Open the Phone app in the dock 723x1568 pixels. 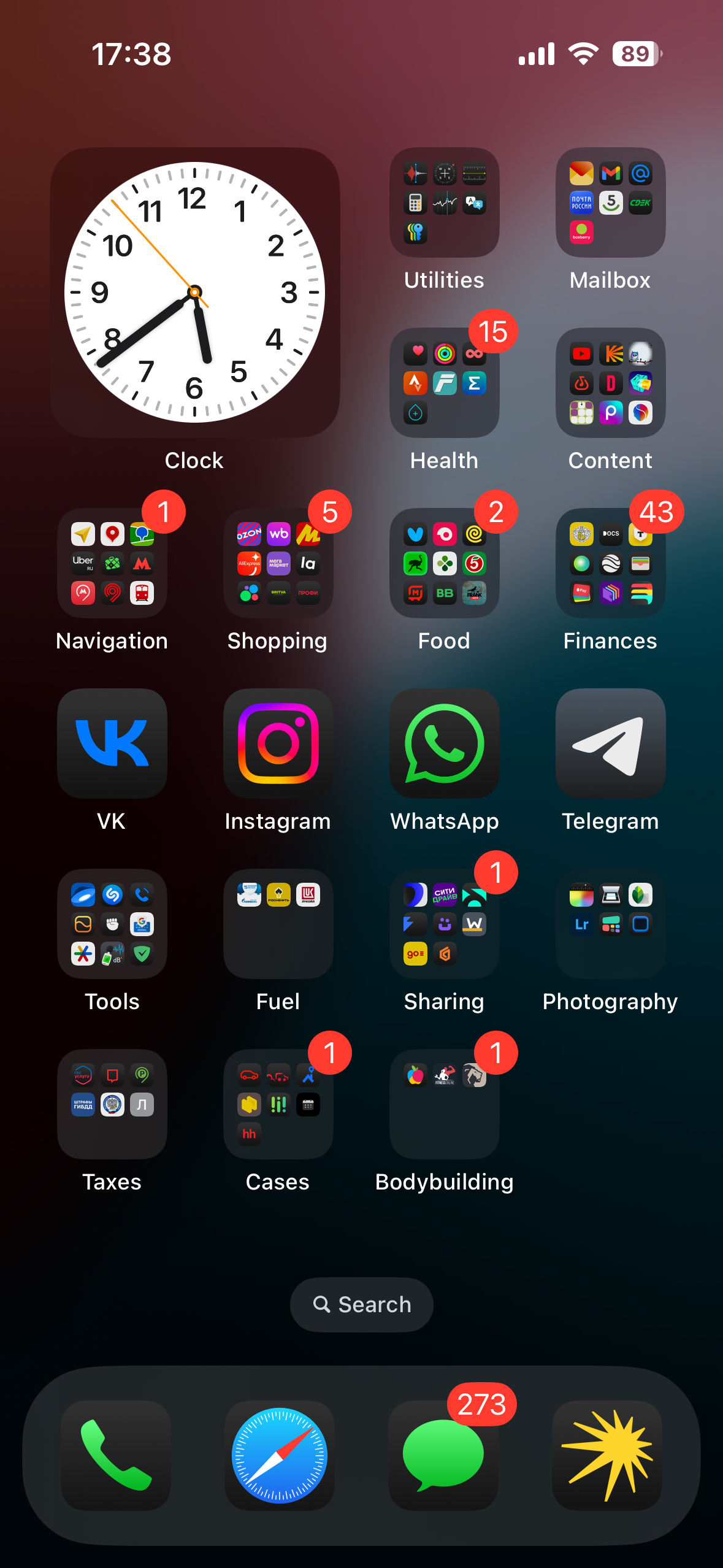tap(116, 1455)
